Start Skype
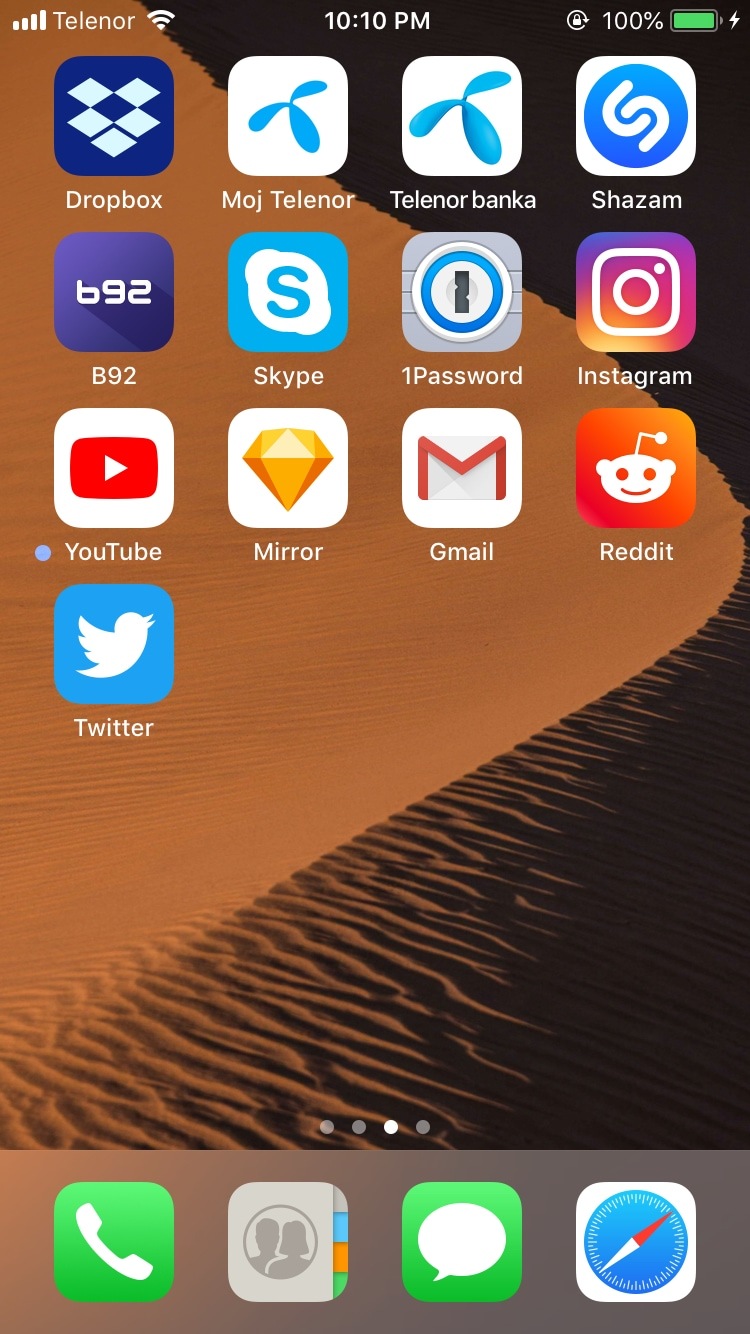 288,292
